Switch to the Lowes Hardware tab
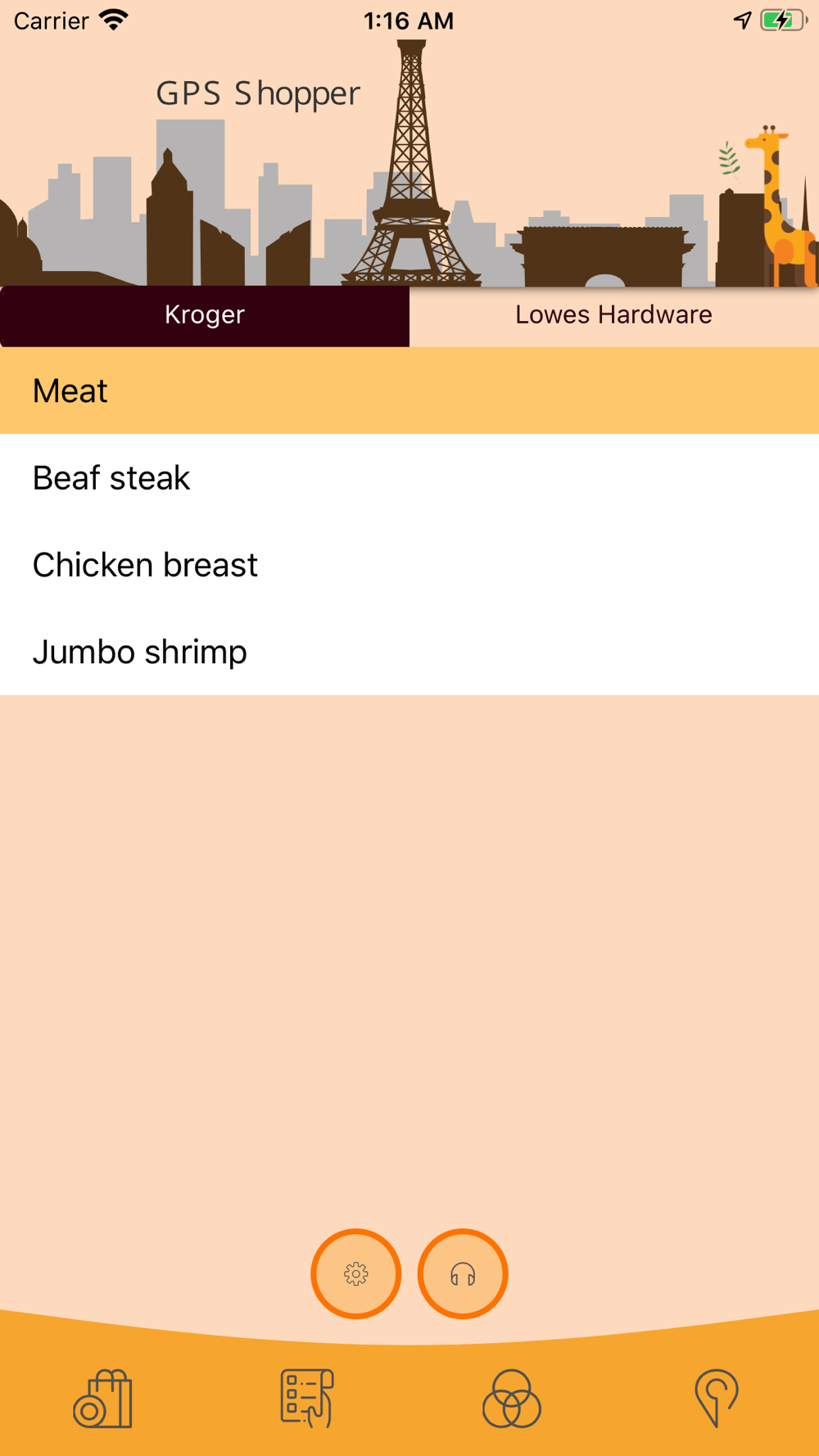819x1456 pixels. (613, 315)
